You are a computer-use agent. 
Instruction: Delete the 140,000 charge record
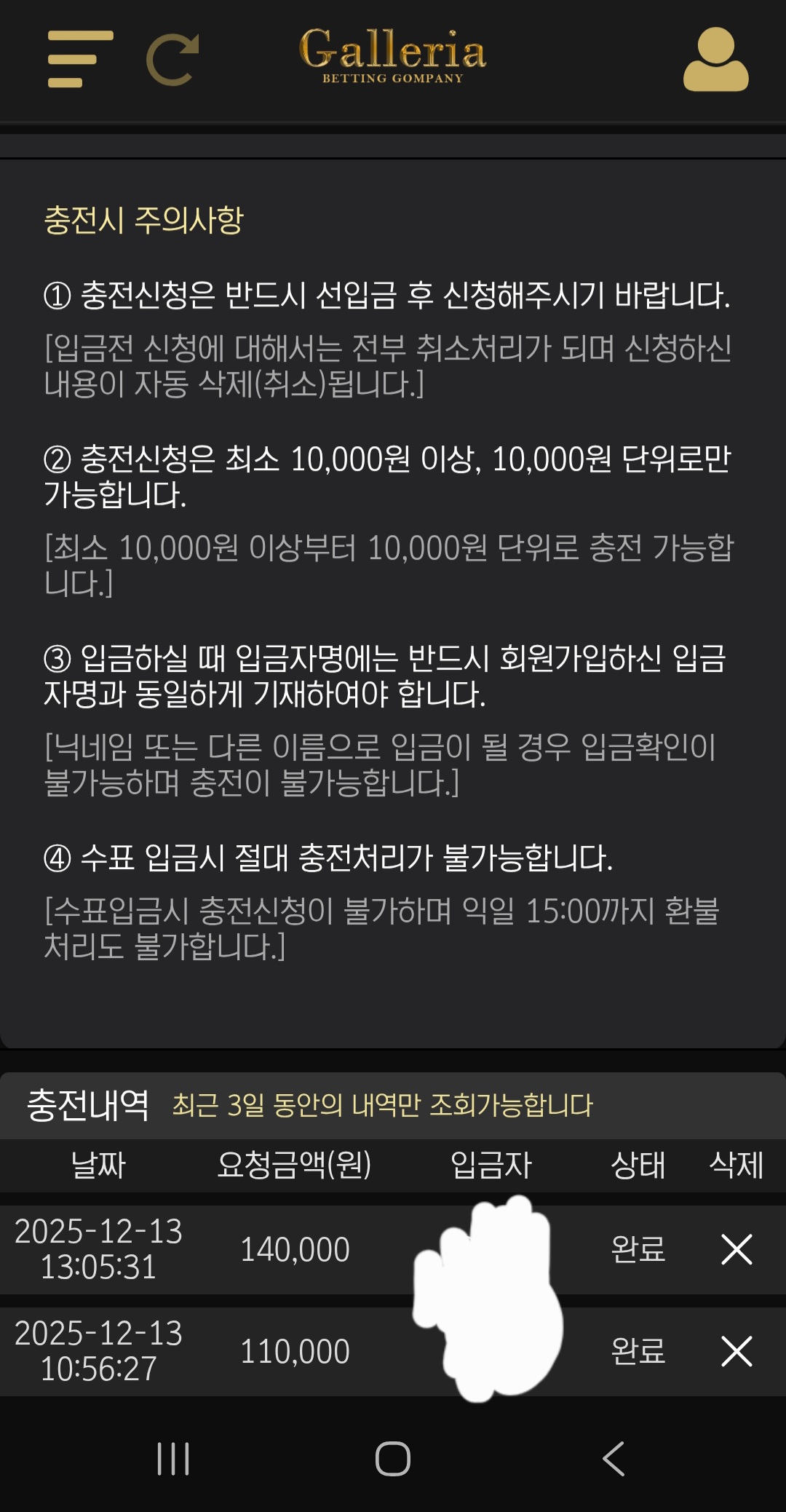[736, 1249]
